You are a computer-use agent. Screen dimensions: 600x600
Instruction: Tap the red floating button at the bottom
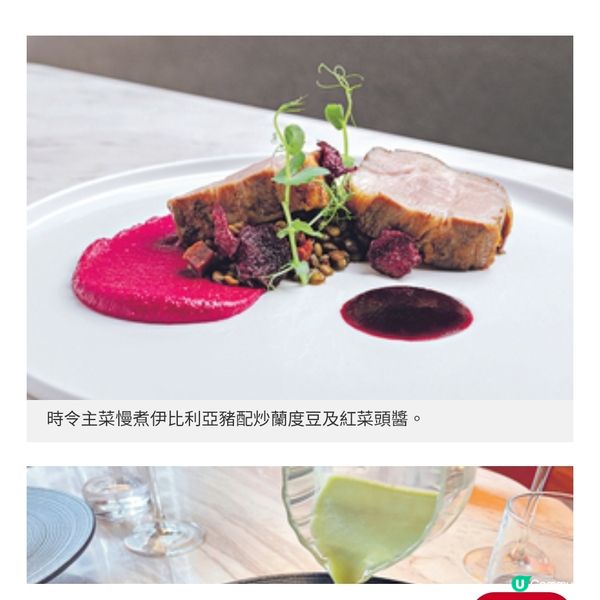pos(520,596)
